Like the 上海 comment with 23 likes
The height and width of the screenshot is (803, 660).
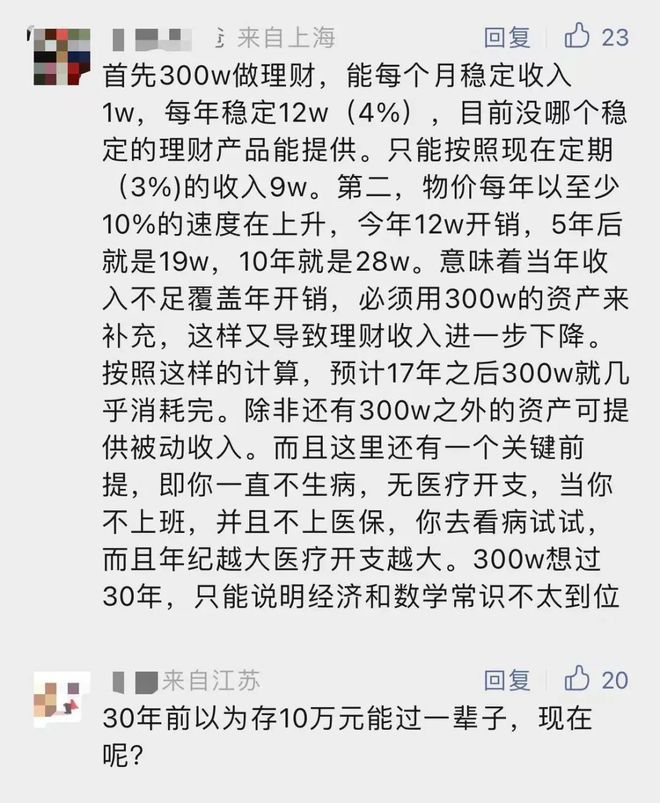pyautogui.click(x=578, y=38)
